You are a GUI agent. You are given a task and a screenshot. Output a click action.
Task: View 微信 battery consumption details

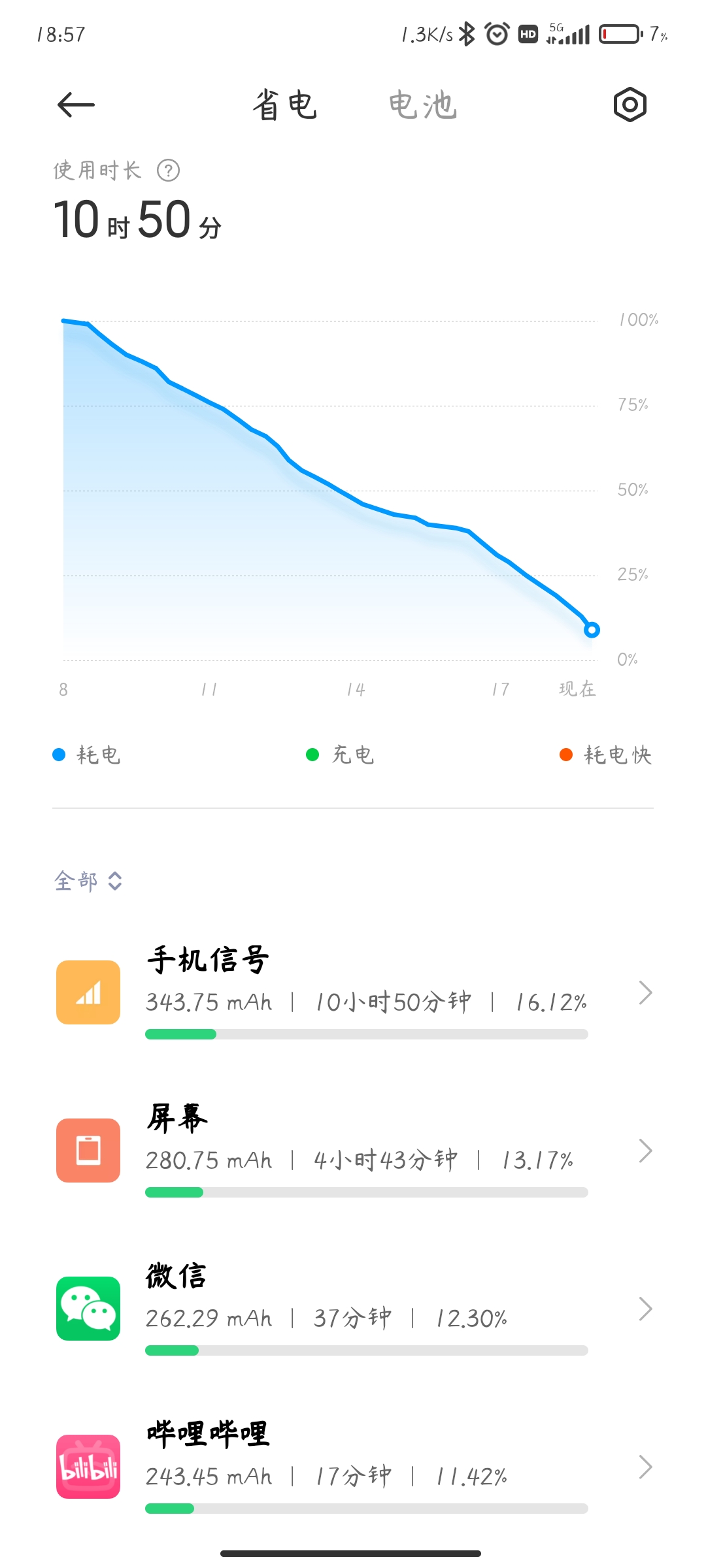(353, 1309)
